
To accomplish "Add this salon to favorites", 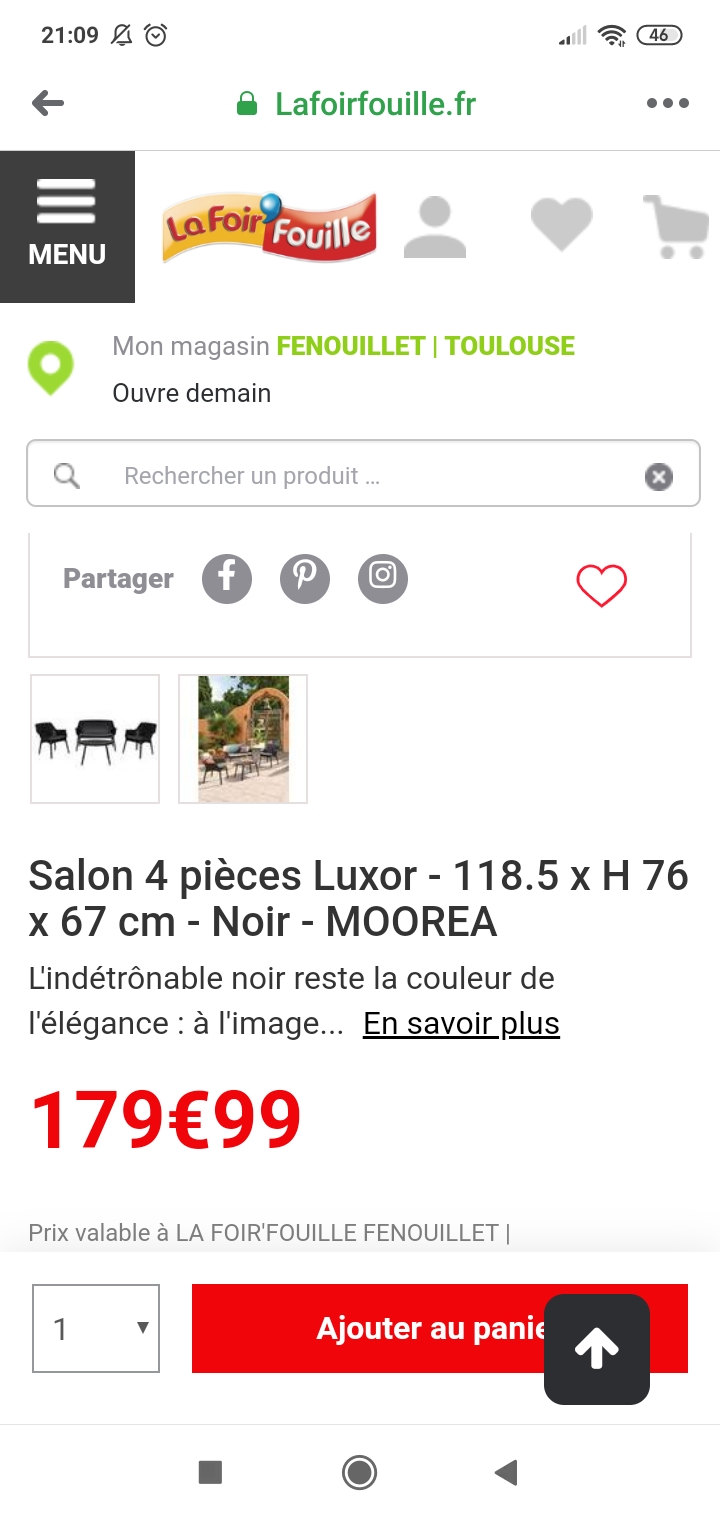I will click(x=601, y=585).
